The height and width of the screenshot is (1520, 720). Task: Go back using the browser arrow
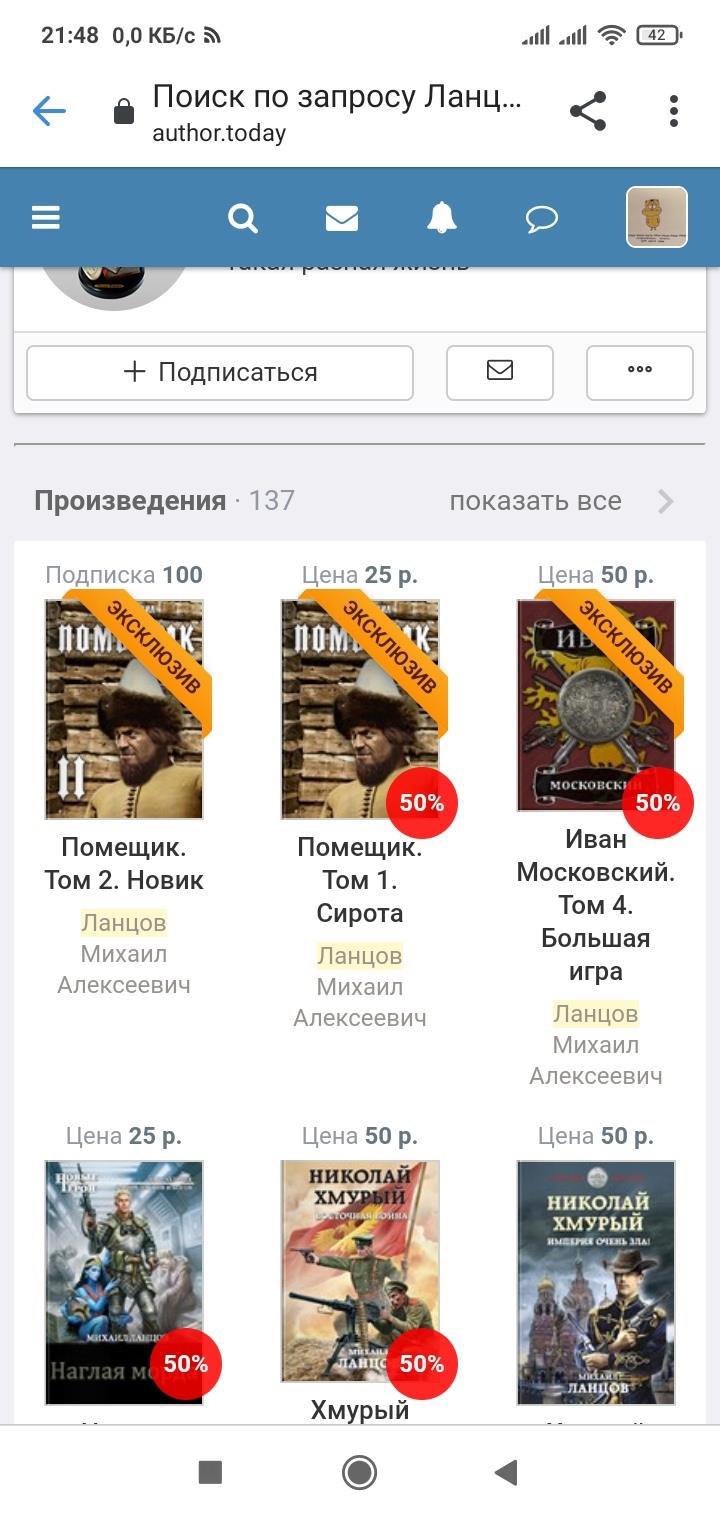(x=49, y=111)
